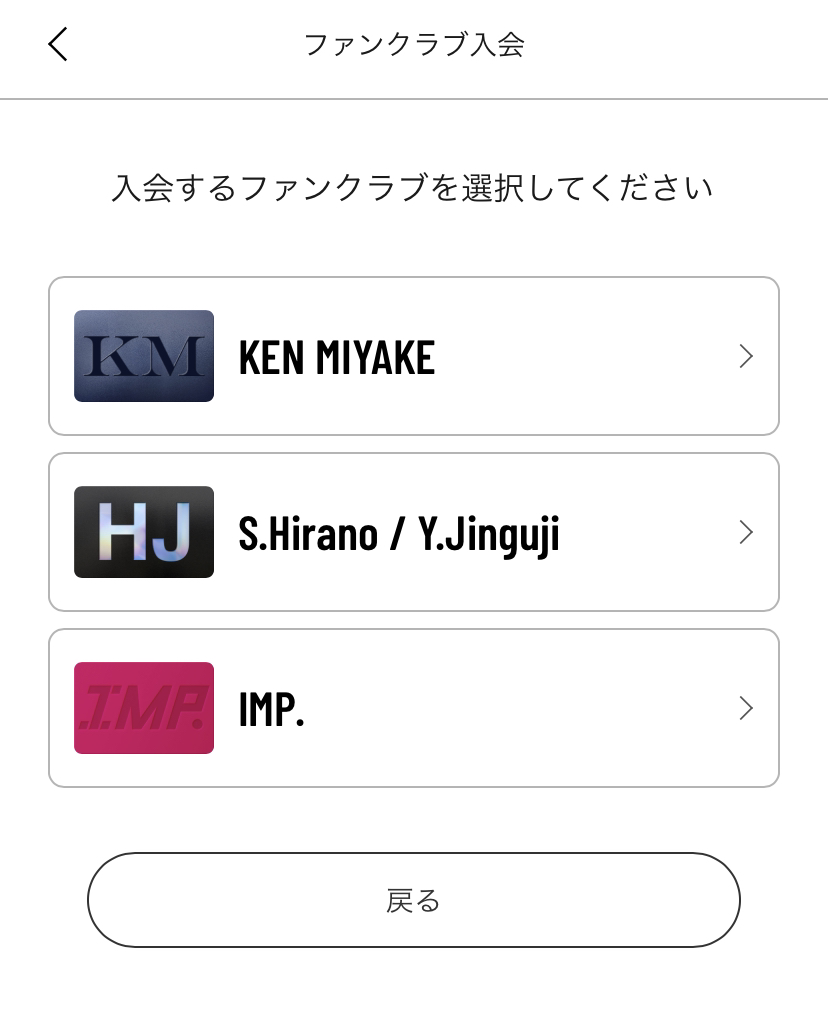This screenshot has height=1023, width=828.
Task: Tap the 戻る button
Action: click(x=413, y=900)
